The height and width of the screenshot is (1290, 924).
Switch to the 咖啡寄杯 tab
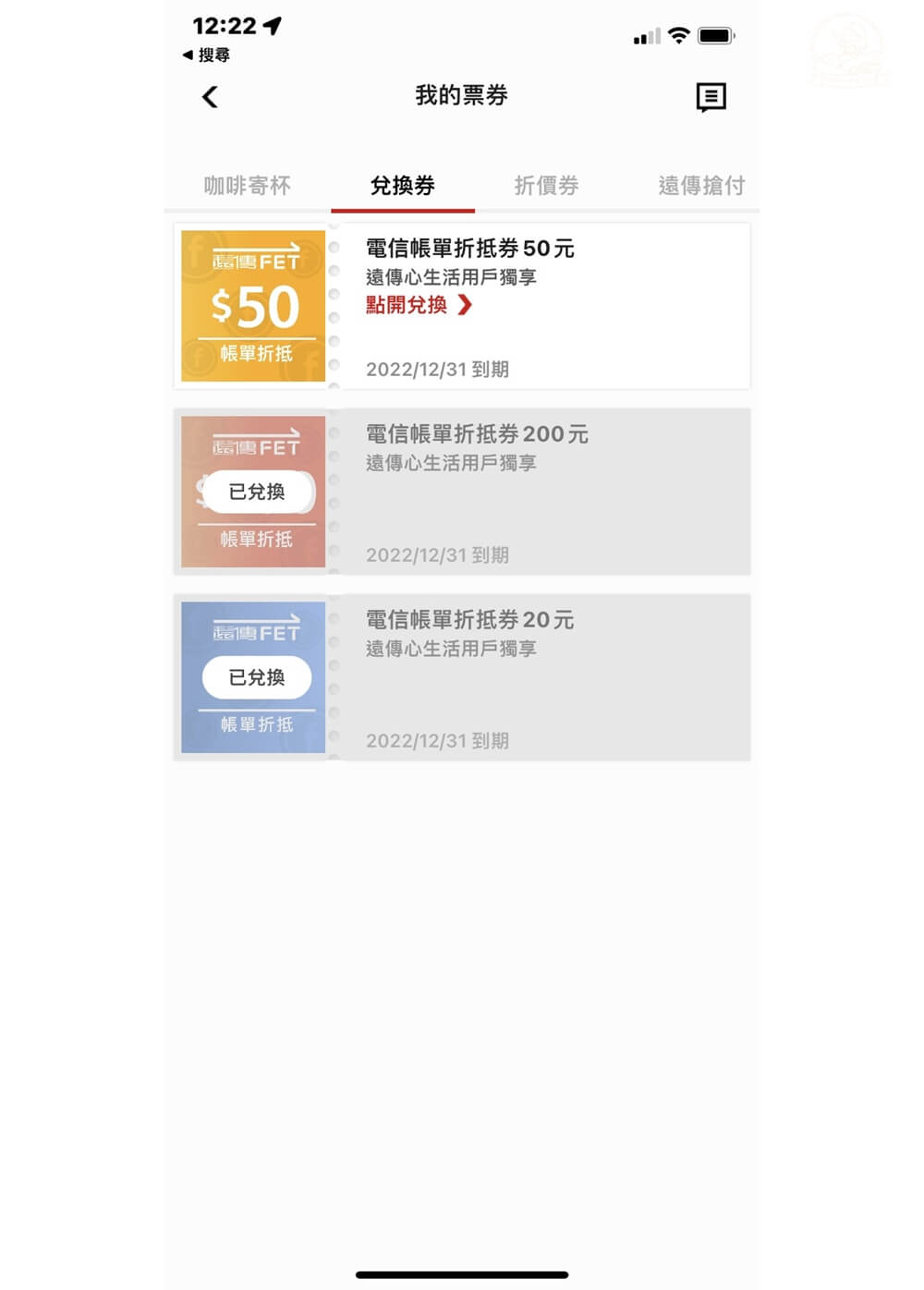click(x=247, y=185)
